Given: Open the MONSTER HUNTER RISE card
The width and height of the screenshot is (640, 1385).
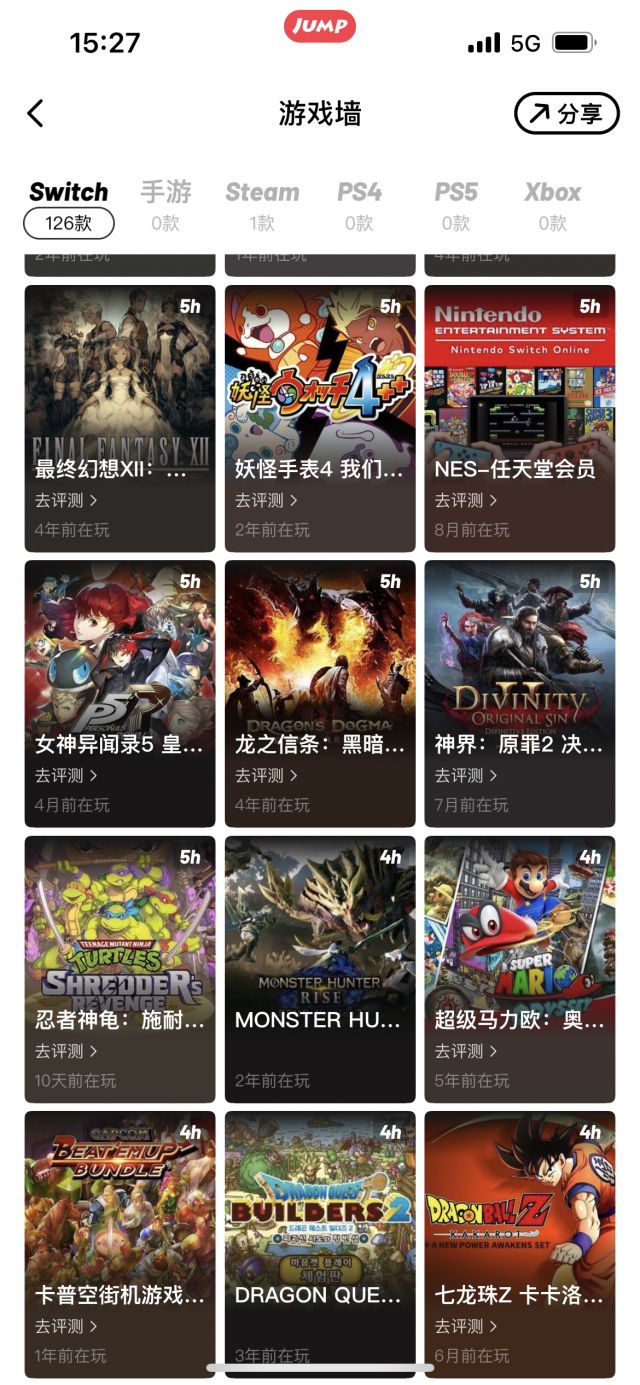Looking at the screenshot, I should click(320, 950).
